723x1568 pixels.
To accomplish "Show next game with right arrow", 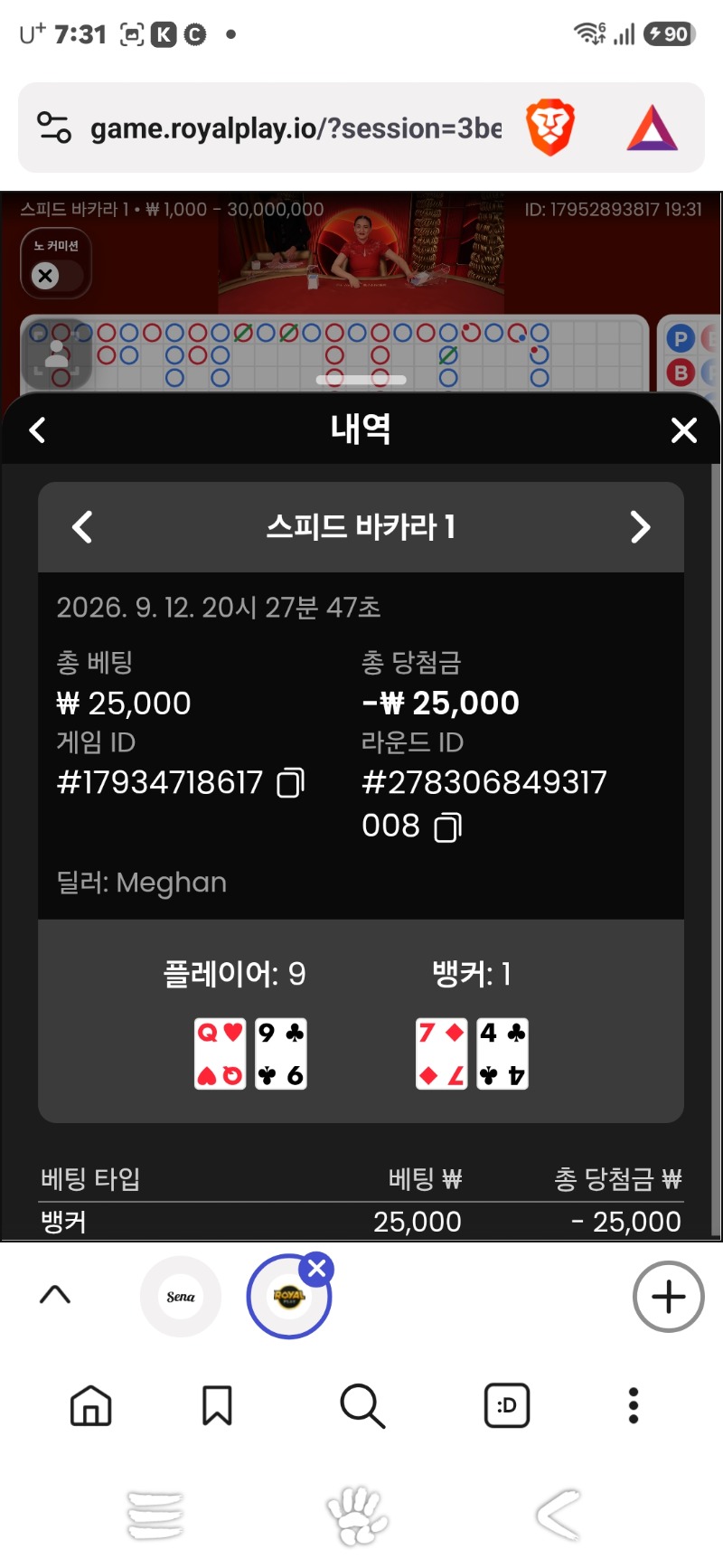I will tap(640, 526).
